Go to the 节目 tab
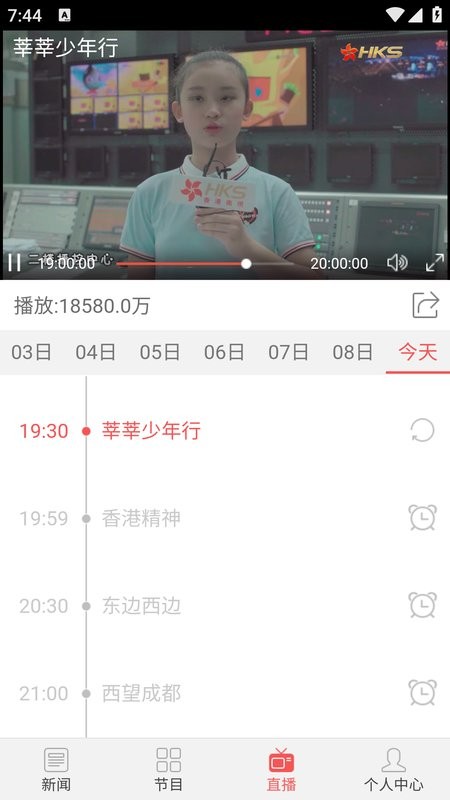 [168, 769]
